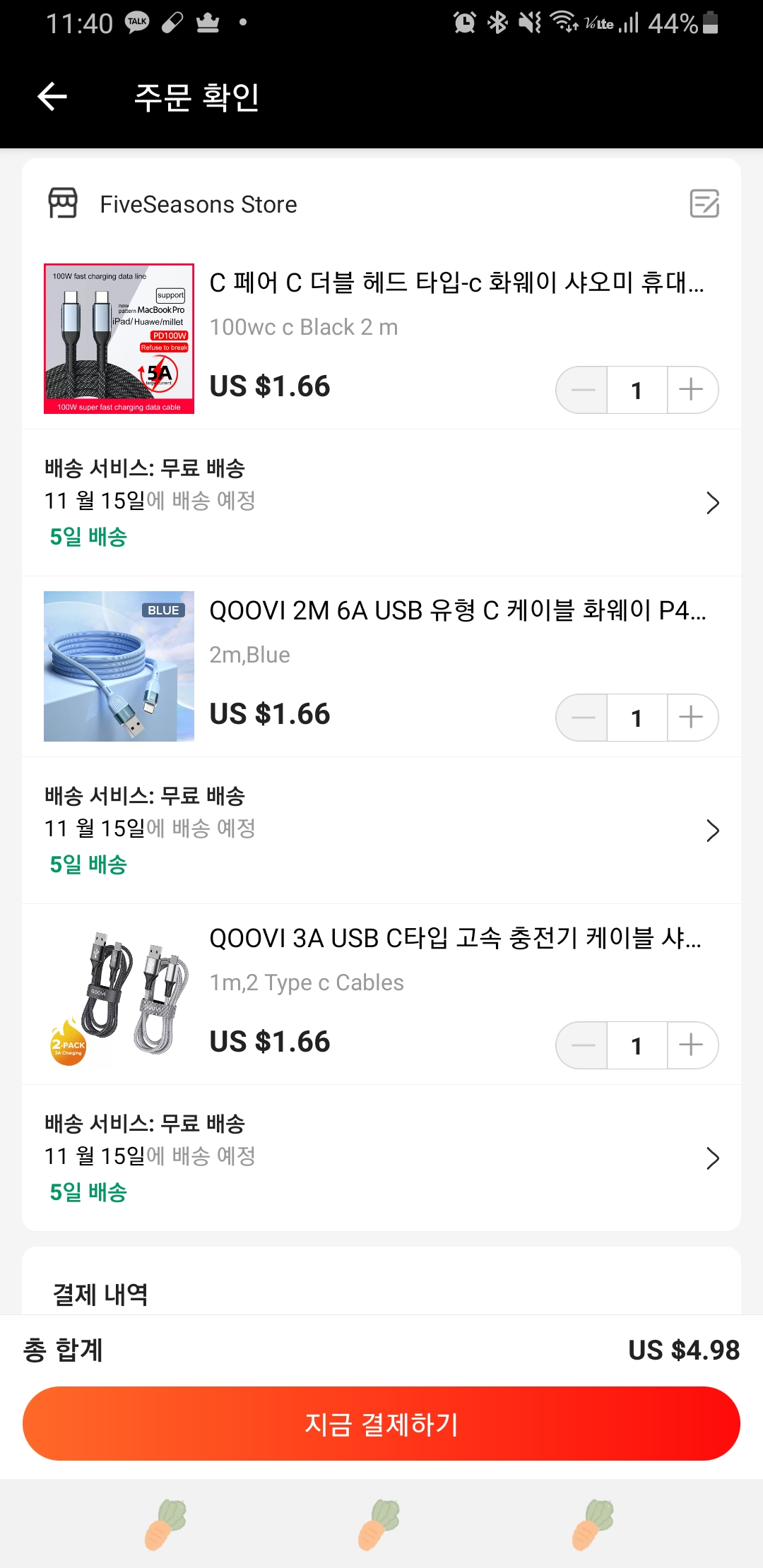Open shipping options for the 2m,Blue cable
The image size is (763, 1568).
pyautogui.click(x=712, y=831)
